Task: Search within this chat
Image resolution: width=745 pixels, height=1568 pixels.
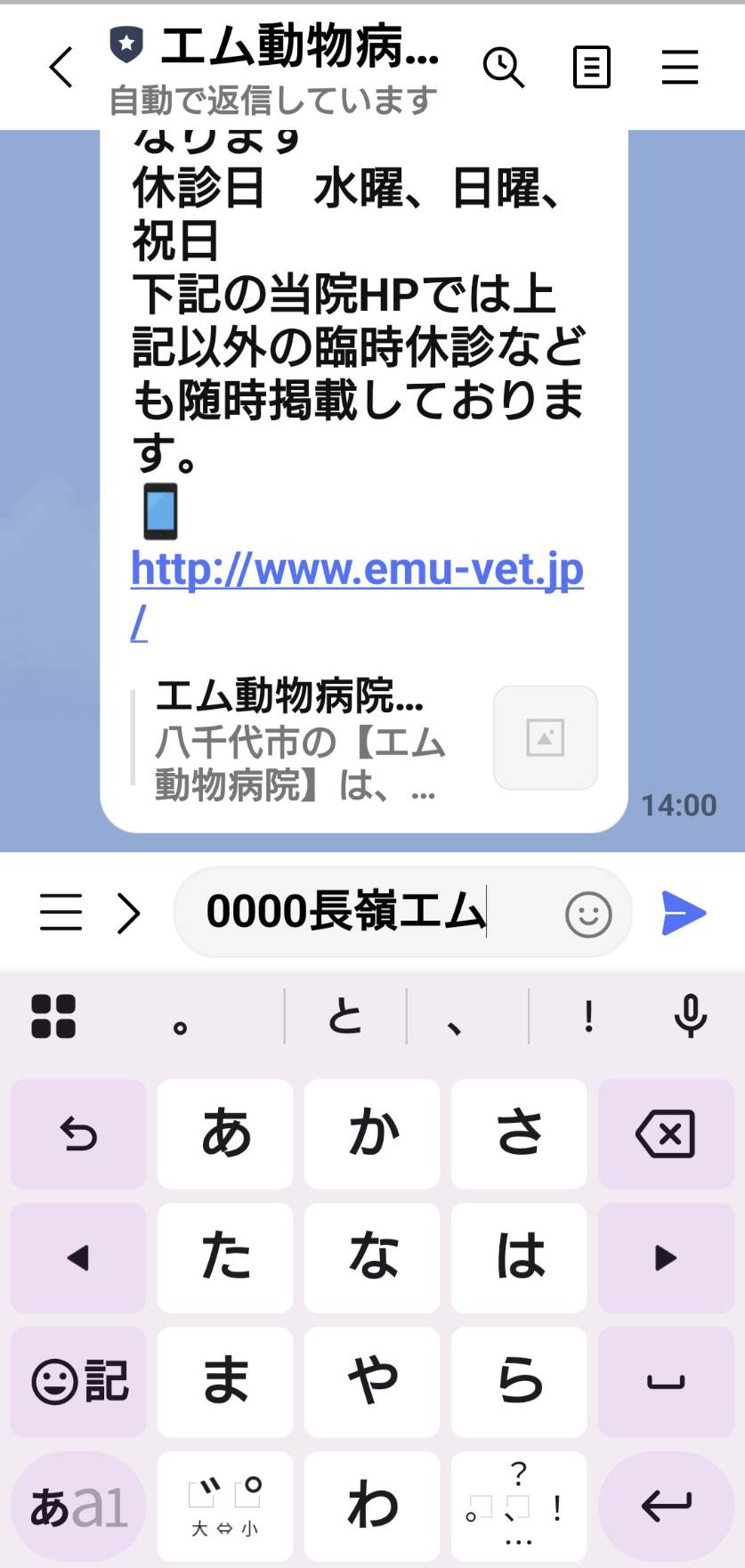Action: click(503, 68)
